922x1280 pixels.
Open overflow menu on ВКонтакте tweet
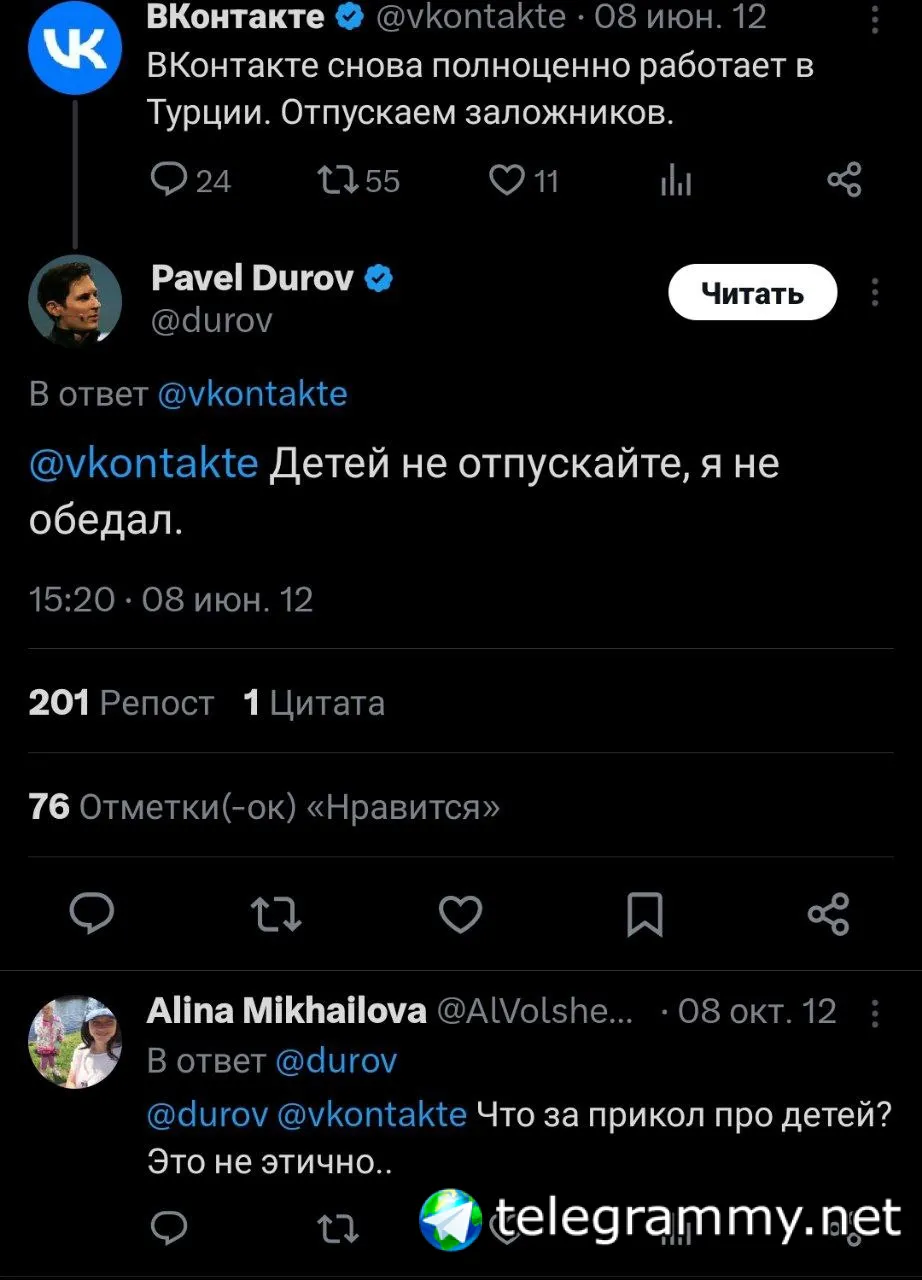875,20
